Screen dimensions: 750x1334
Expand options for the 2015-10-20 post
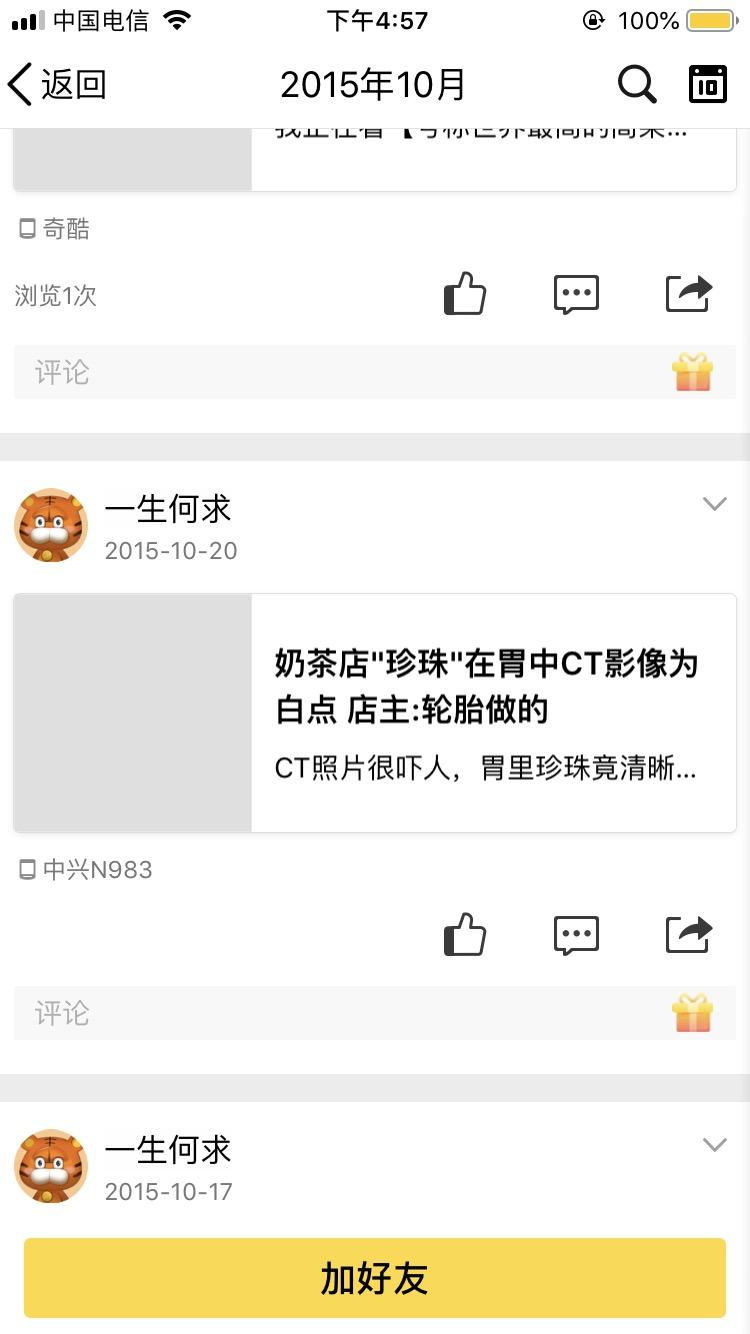click(x=714, y=504)
